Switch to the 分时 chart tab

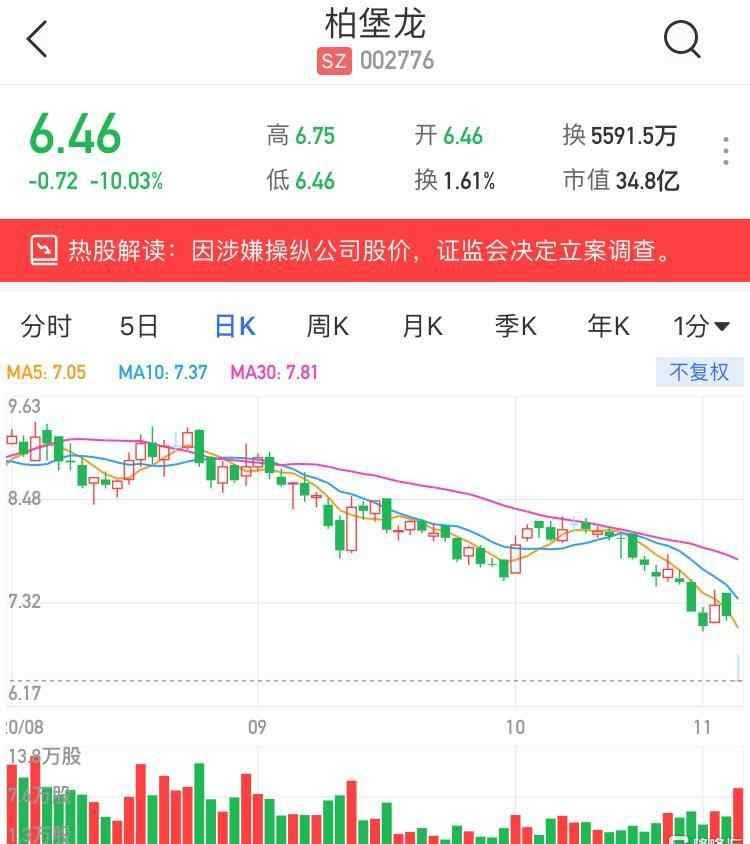[46, 326]
